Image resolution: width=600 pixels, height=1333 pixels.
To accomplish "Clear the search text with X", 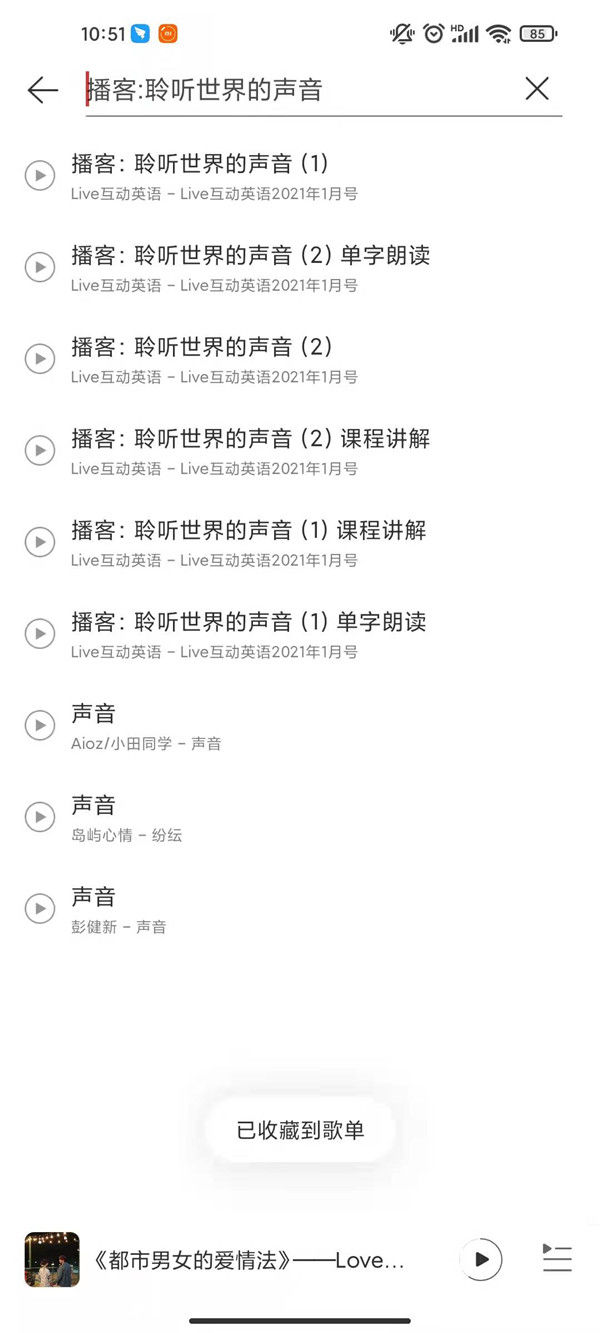I will 537,89.
